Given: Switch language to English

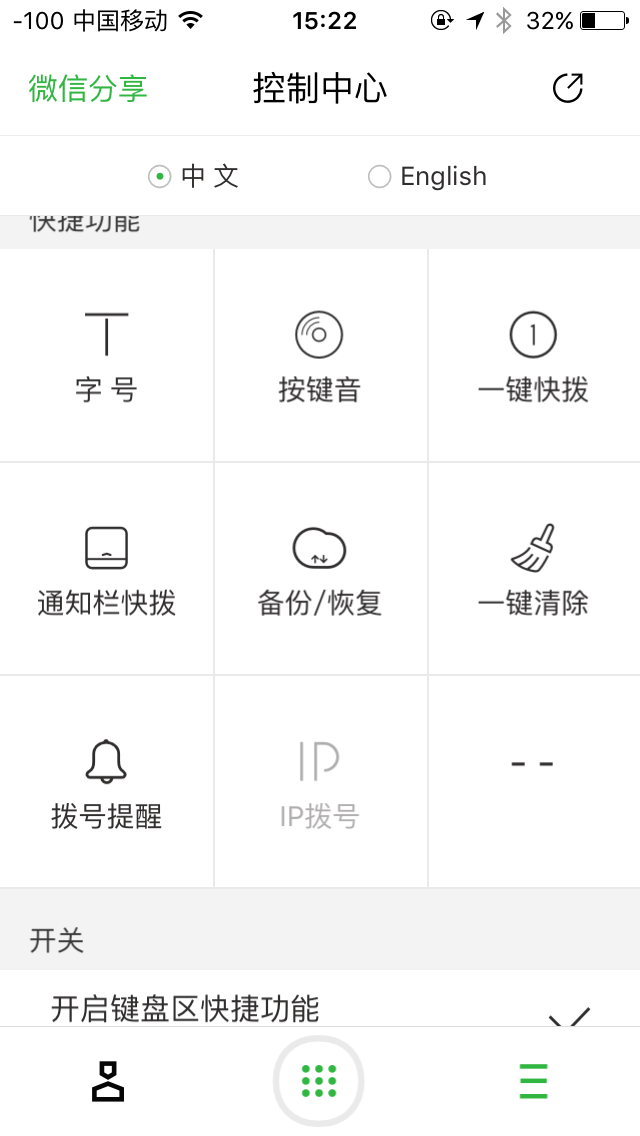Looking at the screenshot, I should coord(427,177).
